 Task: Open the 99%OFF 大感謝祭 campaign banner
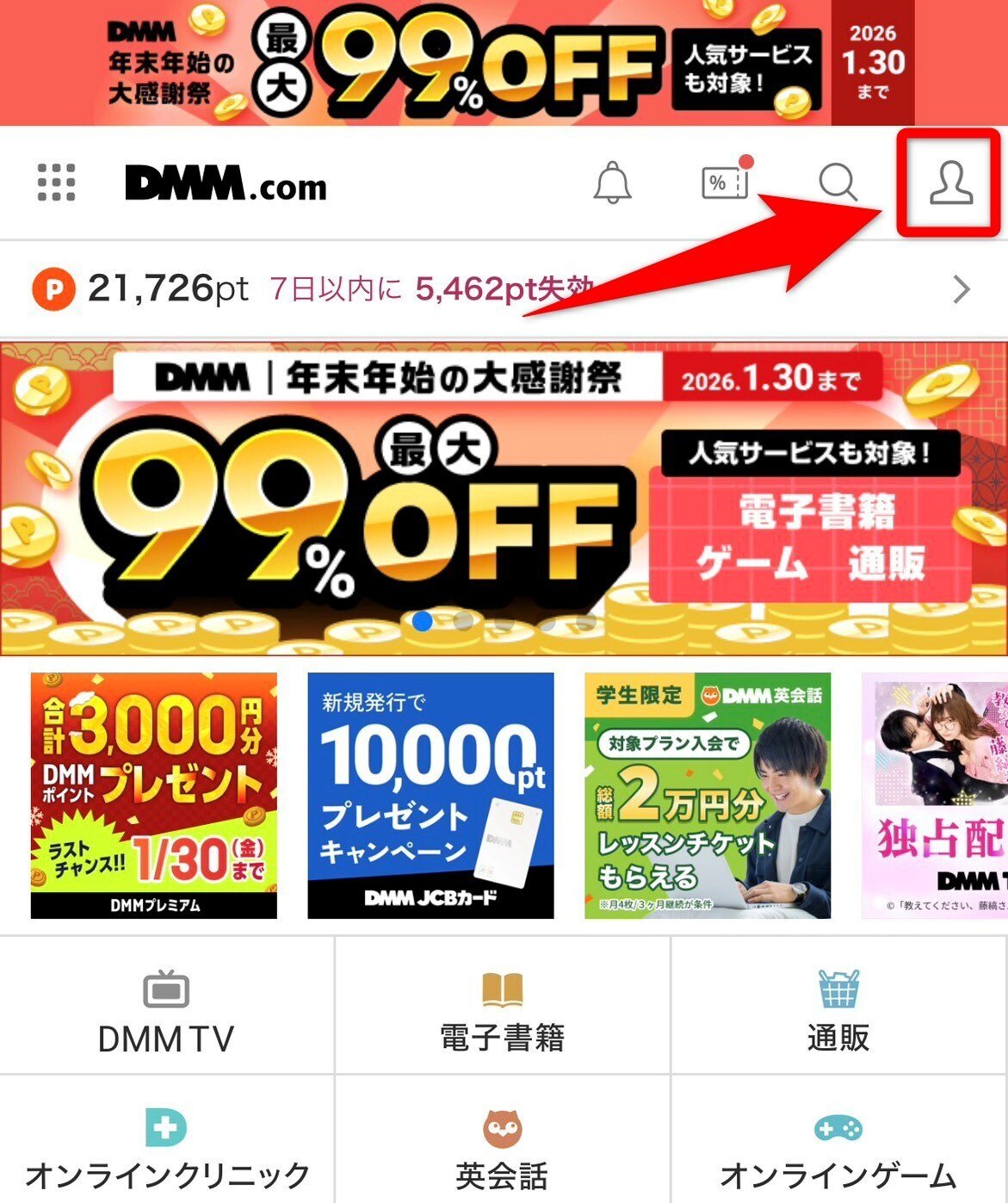[x=504, y=491]
